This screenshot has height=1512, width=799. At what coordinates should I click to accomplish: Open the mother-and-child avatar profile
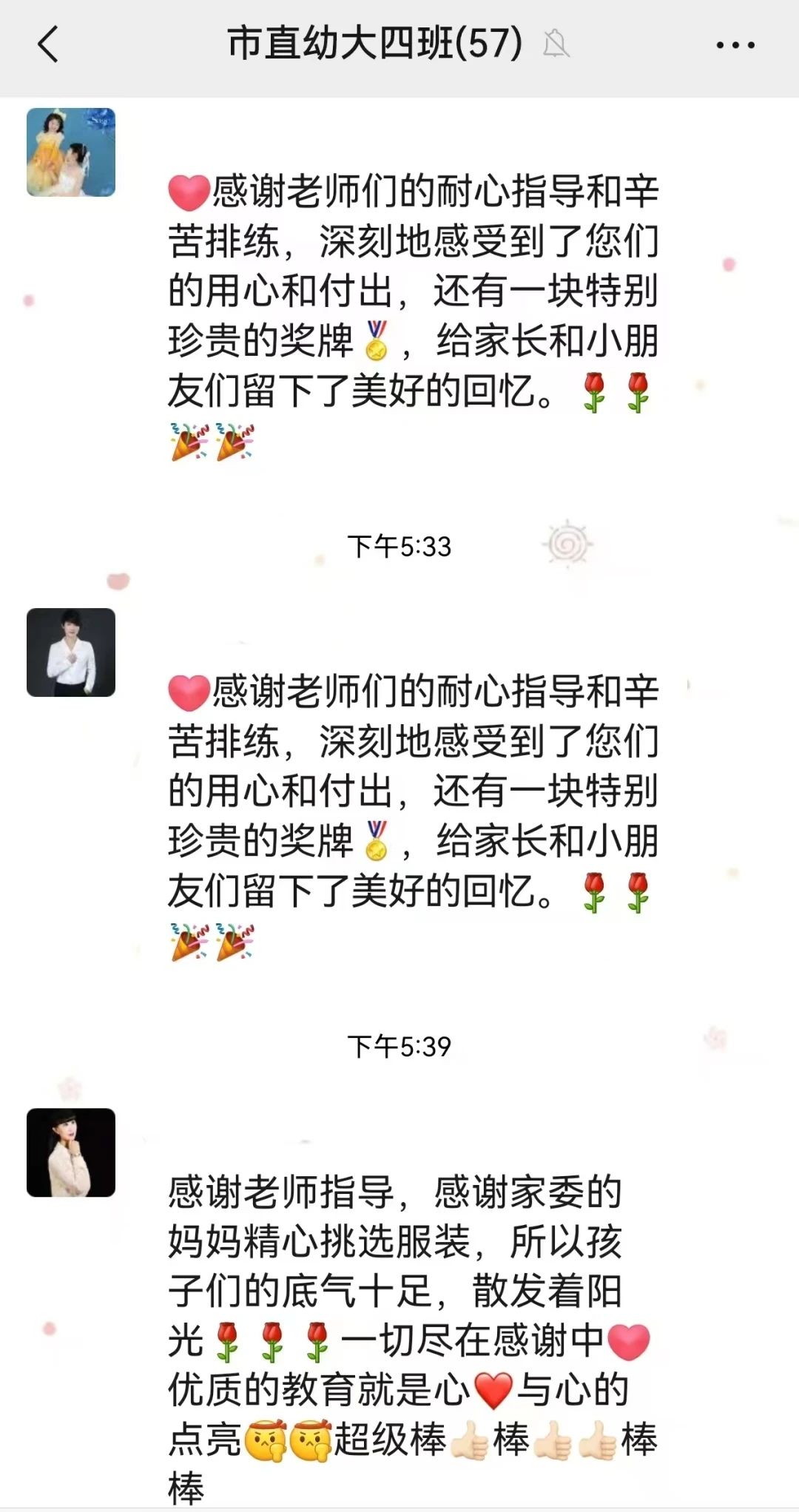coord(71,152)
